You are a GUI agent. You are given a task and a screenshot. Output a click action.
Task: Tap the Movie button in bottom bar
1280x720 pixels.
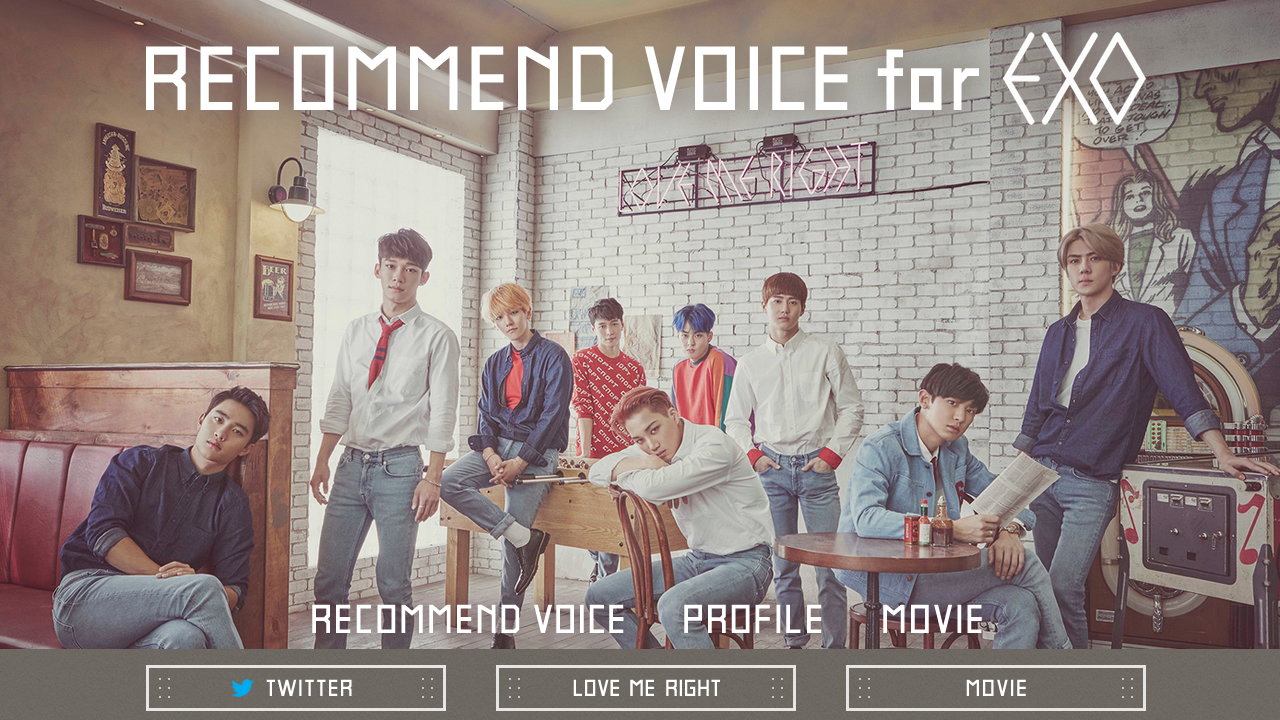996,688
